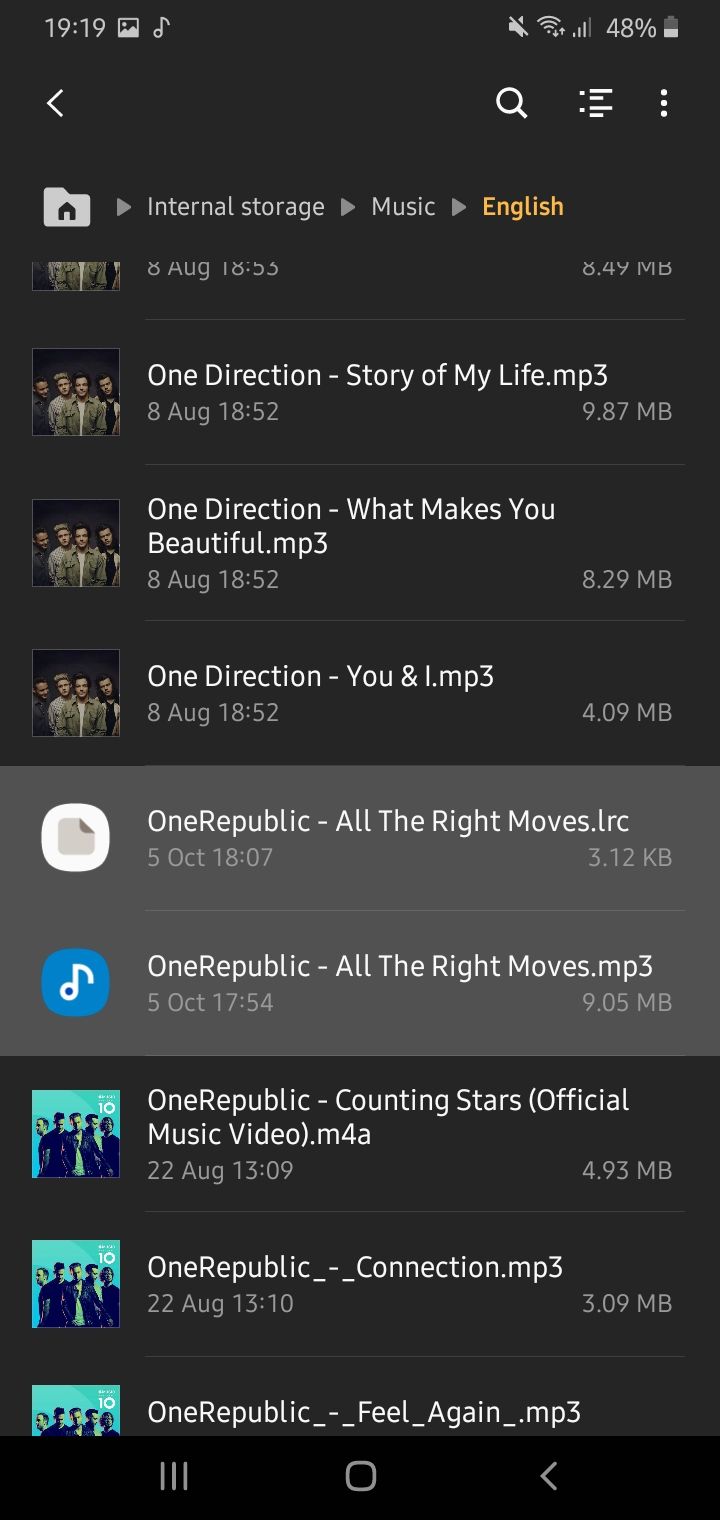Open OneRepublic - Counting Stars m4a file
720x1520 pixels.
coord(388,1133)
